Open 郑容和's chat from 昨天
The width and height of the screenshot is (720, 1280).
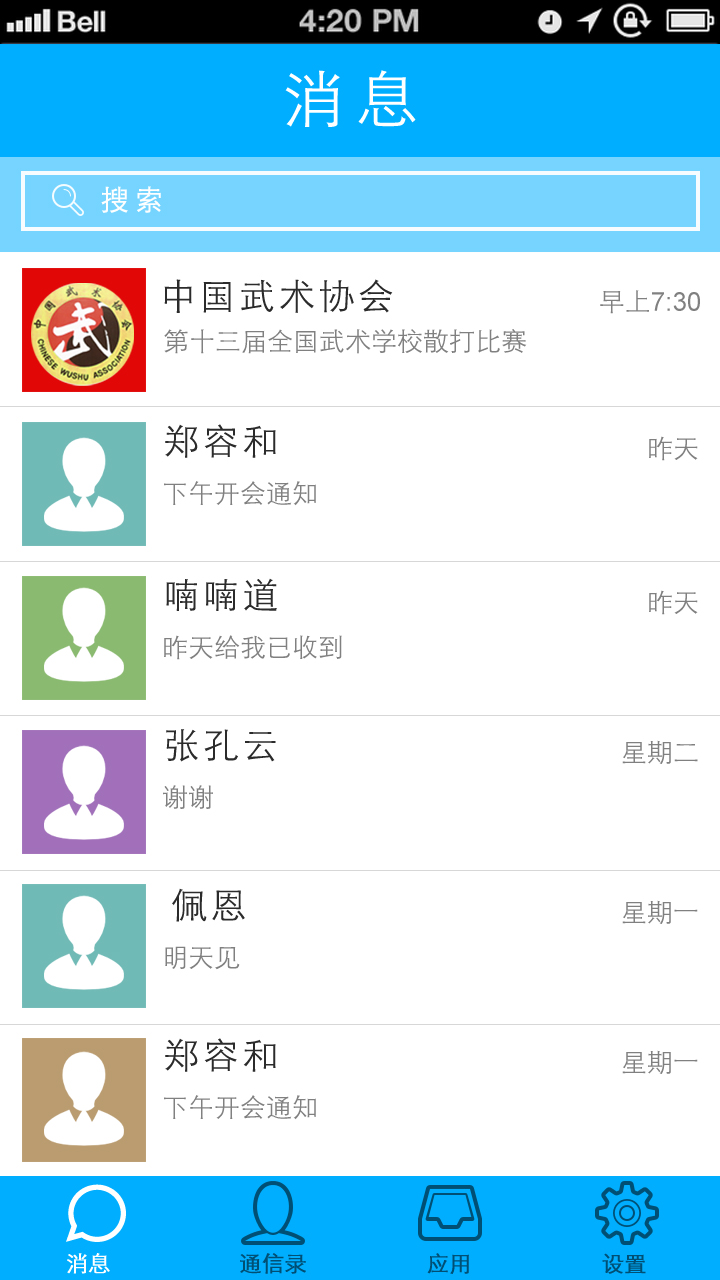(x=360, y=484)
